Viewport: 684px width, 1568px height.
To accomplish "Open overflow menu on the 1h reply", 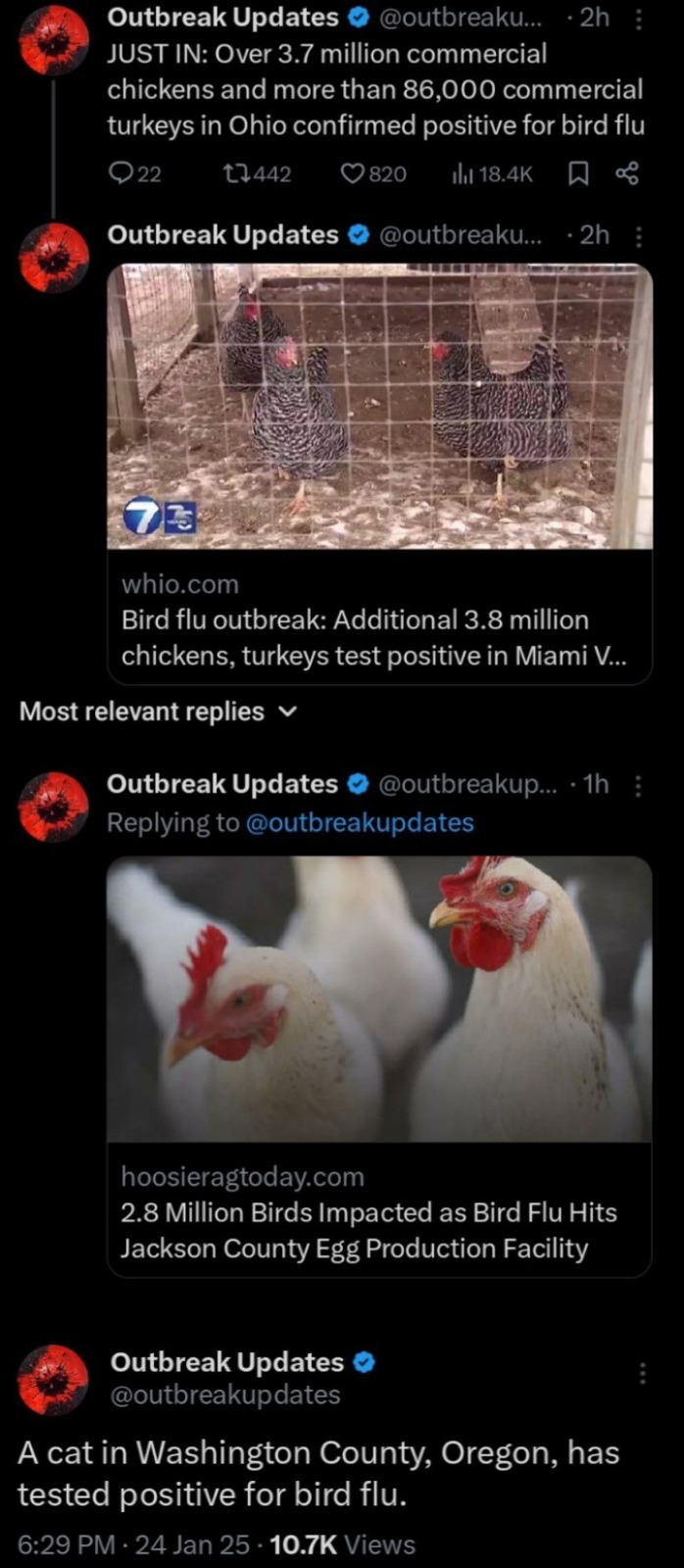I will pos(639,785).
